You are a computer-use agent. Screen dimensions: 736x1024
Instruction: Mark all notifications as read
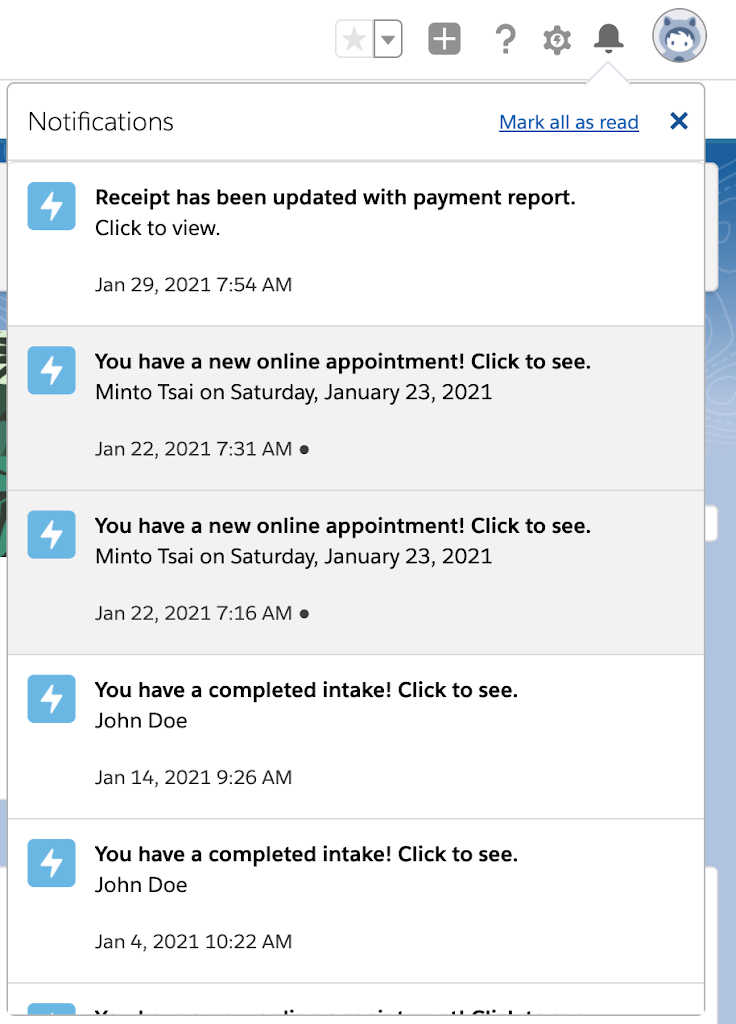tap(568, 122)
